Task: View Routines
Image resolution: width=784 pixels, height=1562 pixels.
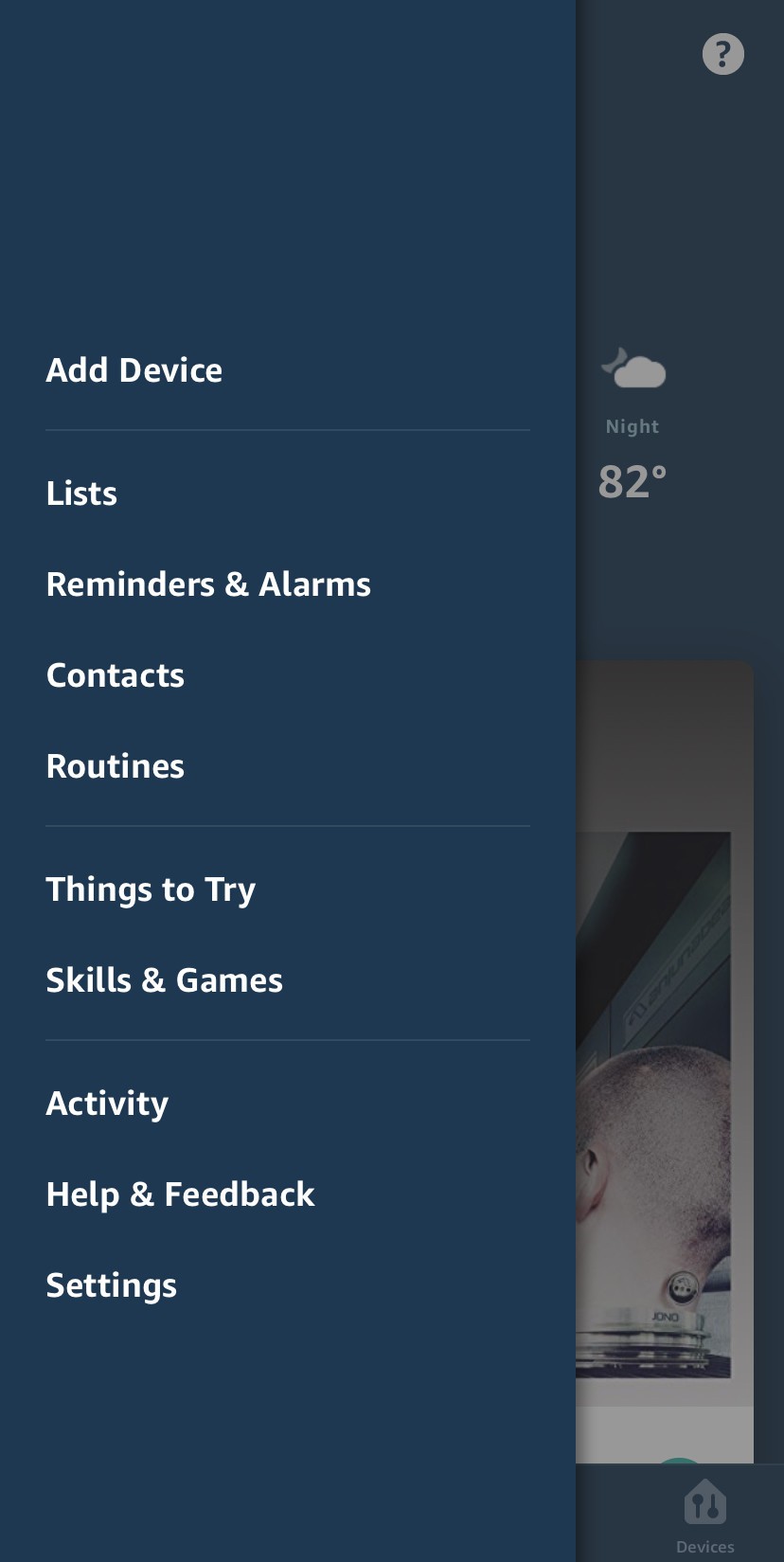Action: 116,766
